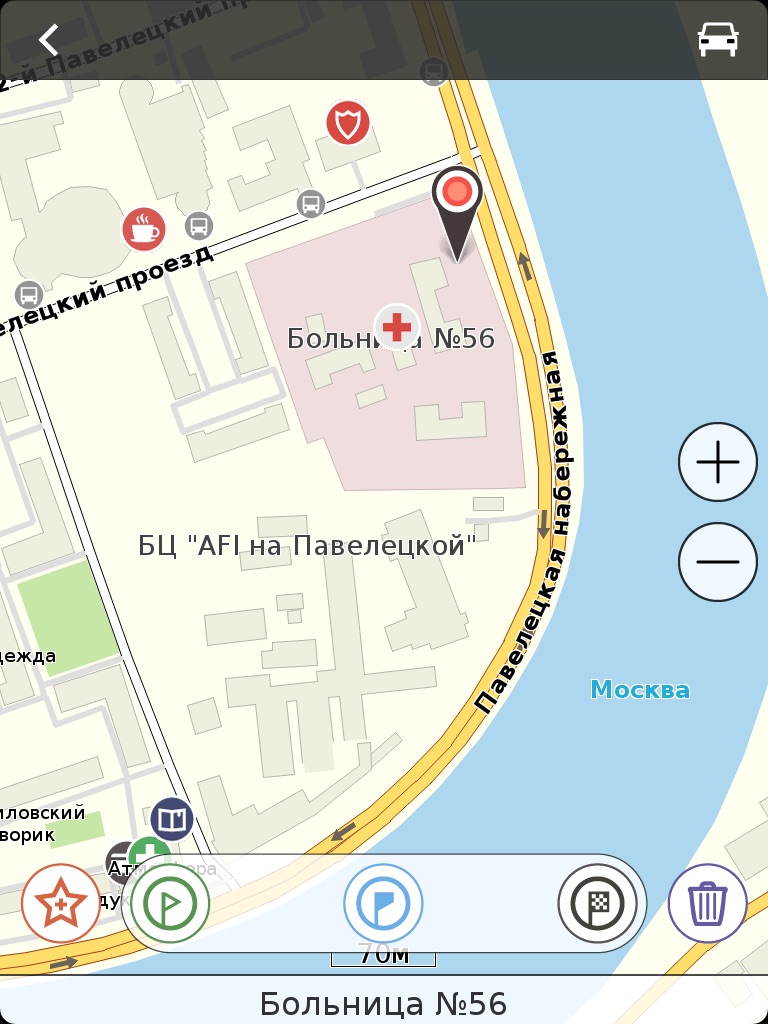Open car routing mode icon

tap(718, 40)
